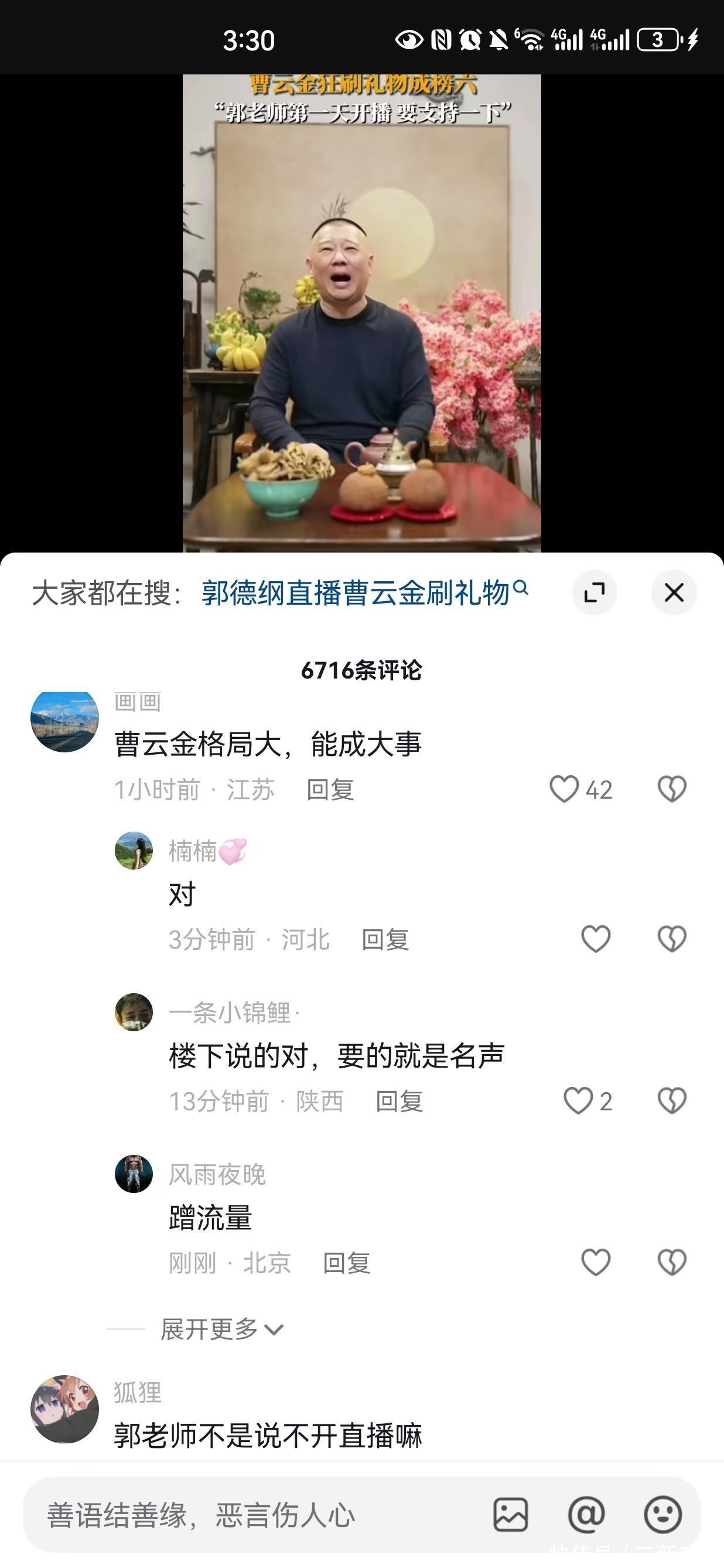
Task: Dislike 一条小锦鲤's reply
Action: [672, 1100]
